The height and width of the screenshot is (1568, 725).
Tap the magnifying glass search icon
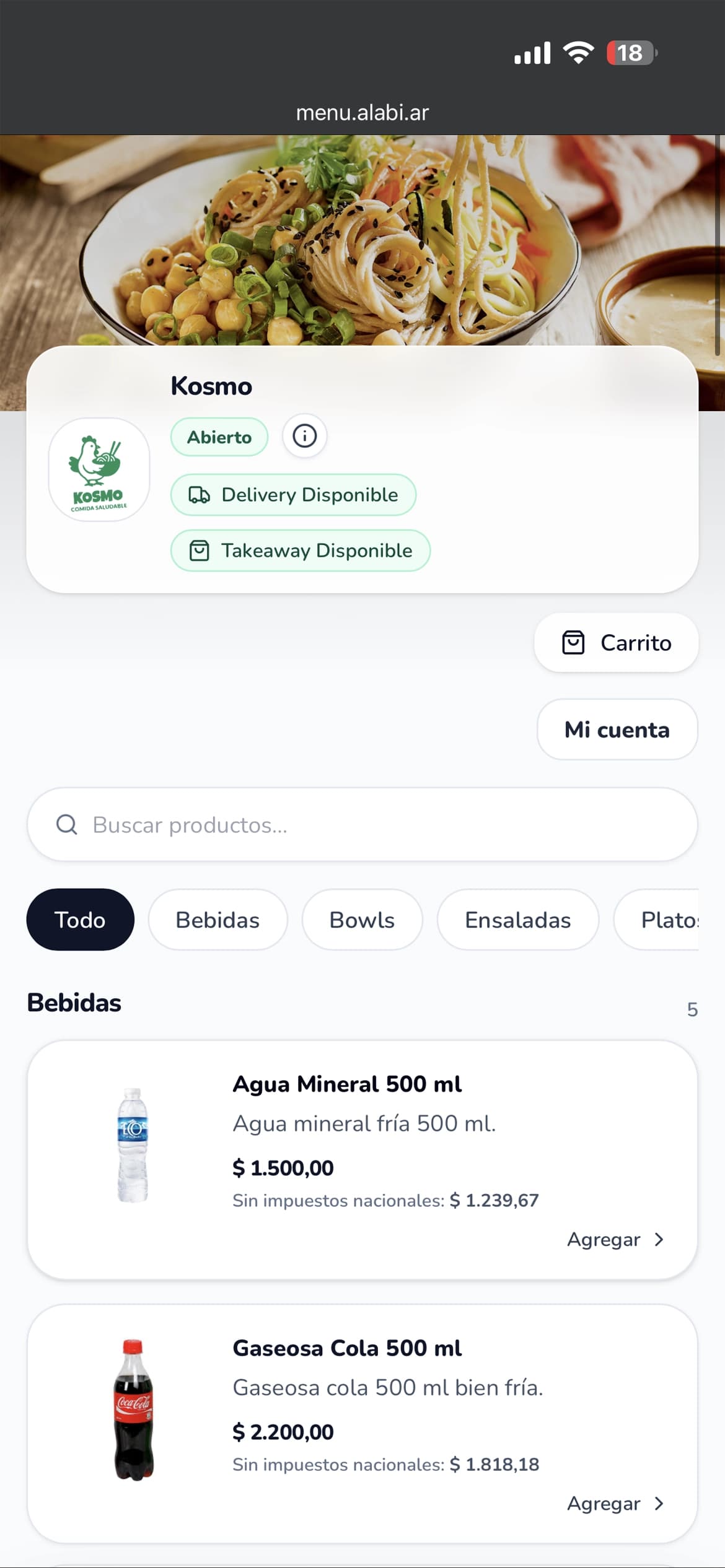click(66, 824)
